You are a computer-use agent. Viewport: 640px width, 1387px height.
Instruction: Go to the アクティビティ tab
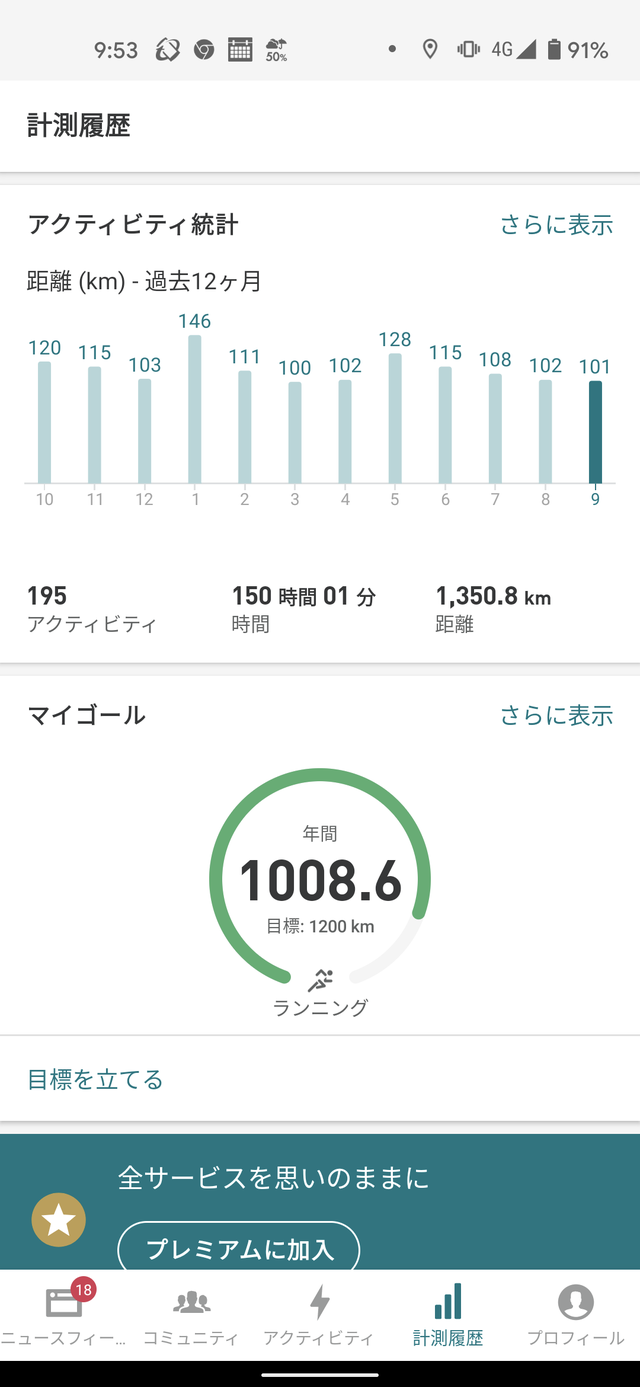click(x=319, y=1315)
